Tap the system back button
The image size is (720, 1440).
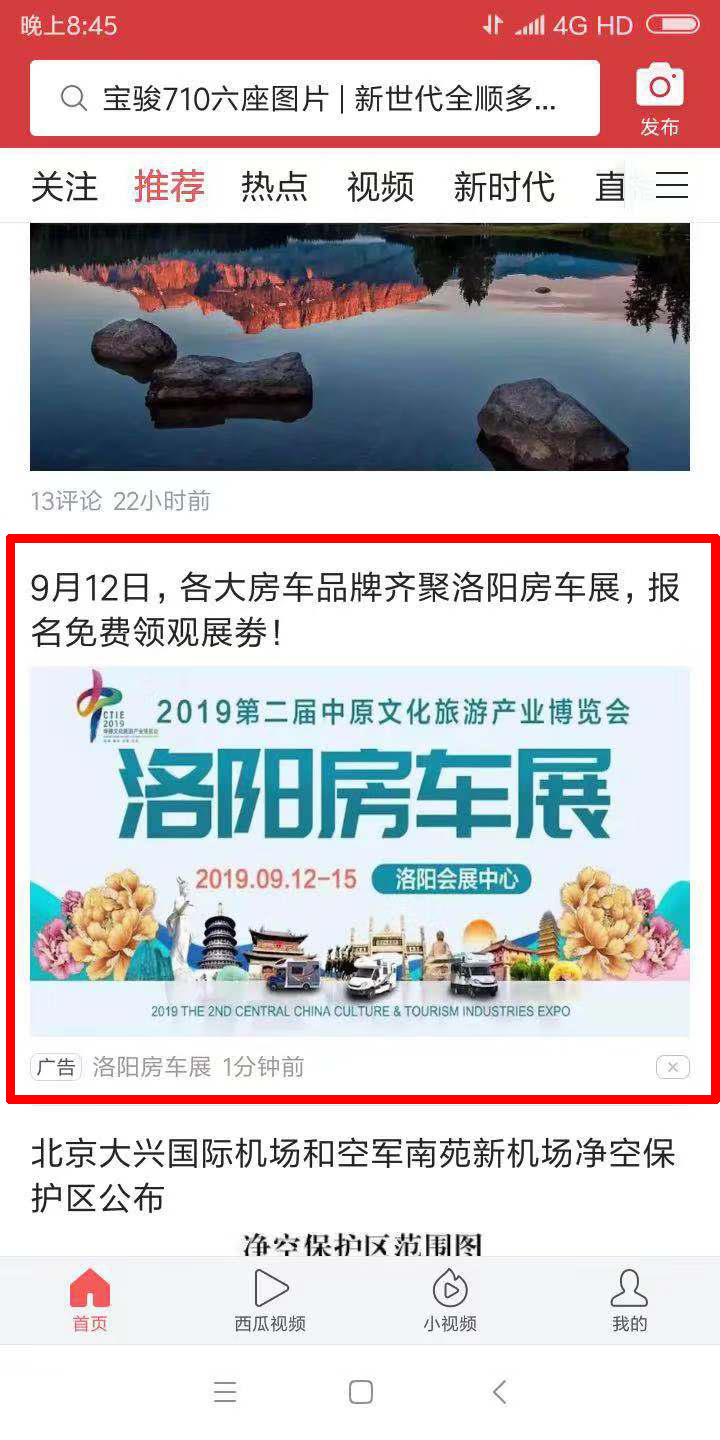499,1392
